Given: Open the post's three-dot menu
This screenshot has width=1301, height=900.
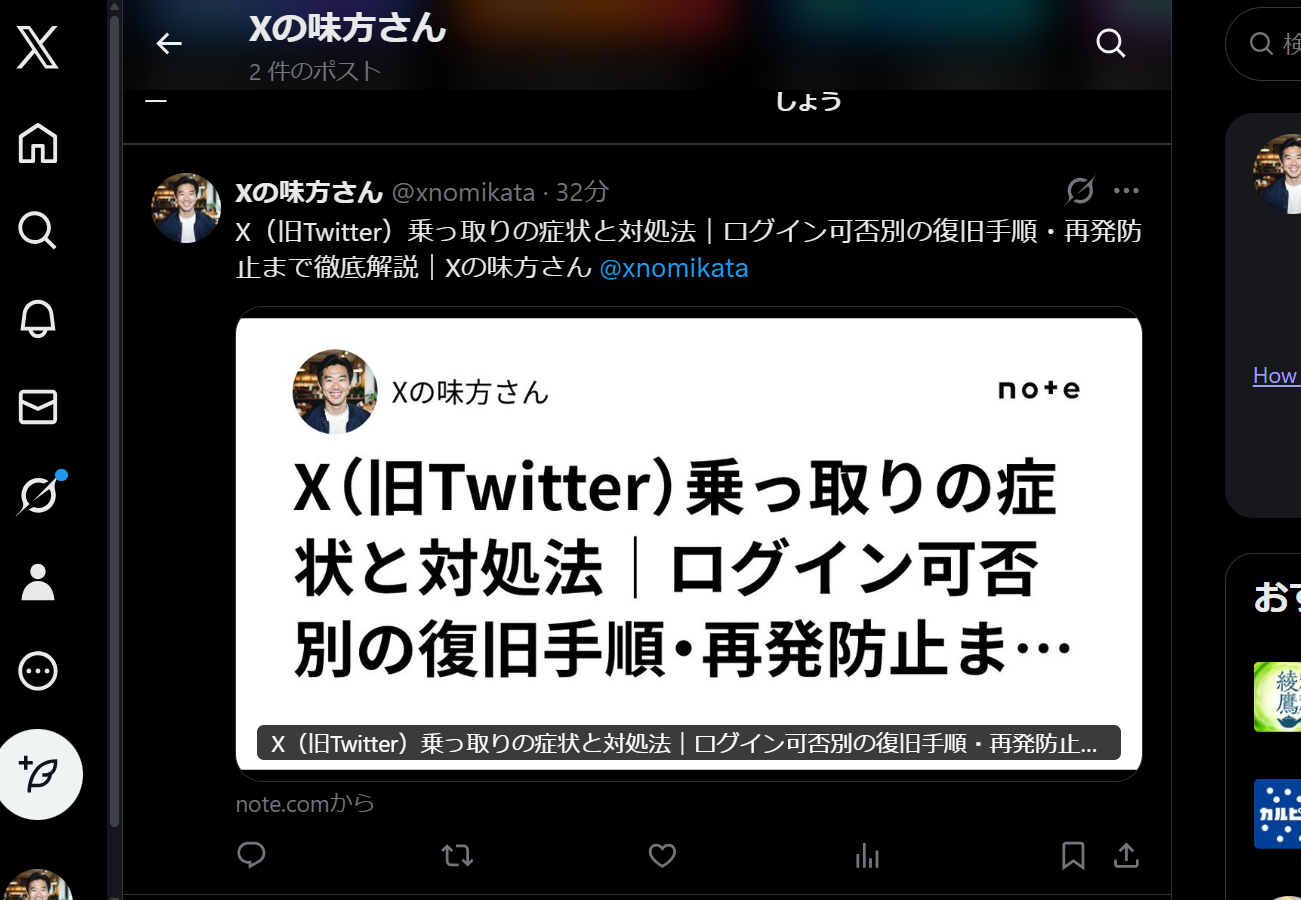Looking at the screenshot, I should coord(1126,191).
